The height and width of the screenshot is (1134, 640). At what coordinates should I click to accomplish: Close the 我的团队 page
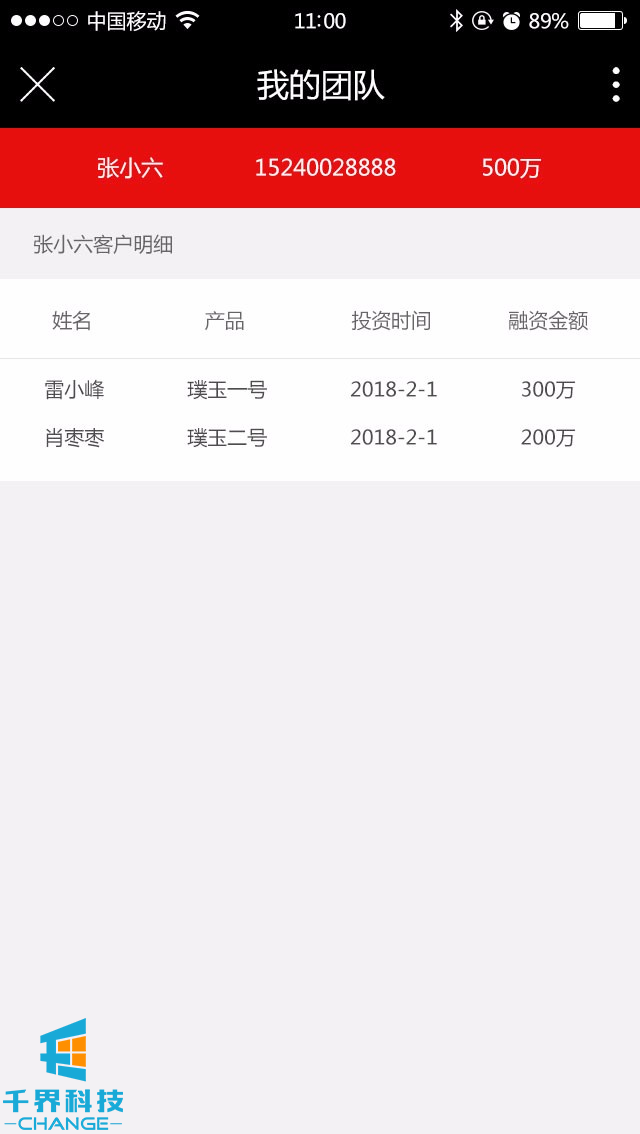coord(37,85)
